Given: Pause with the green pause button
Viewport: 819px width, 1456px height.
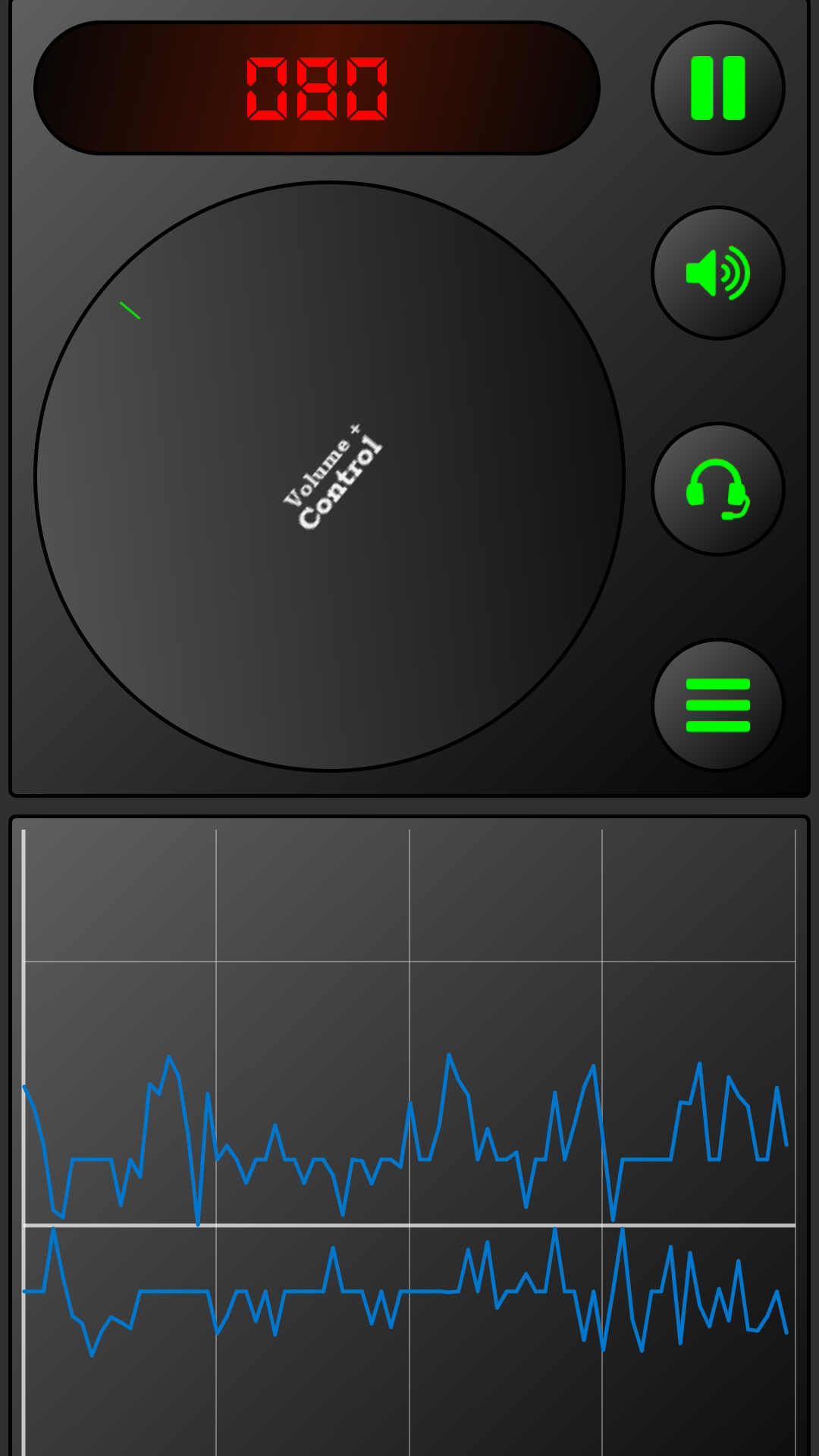Looking at the screenshot, I should coord(717,88).
